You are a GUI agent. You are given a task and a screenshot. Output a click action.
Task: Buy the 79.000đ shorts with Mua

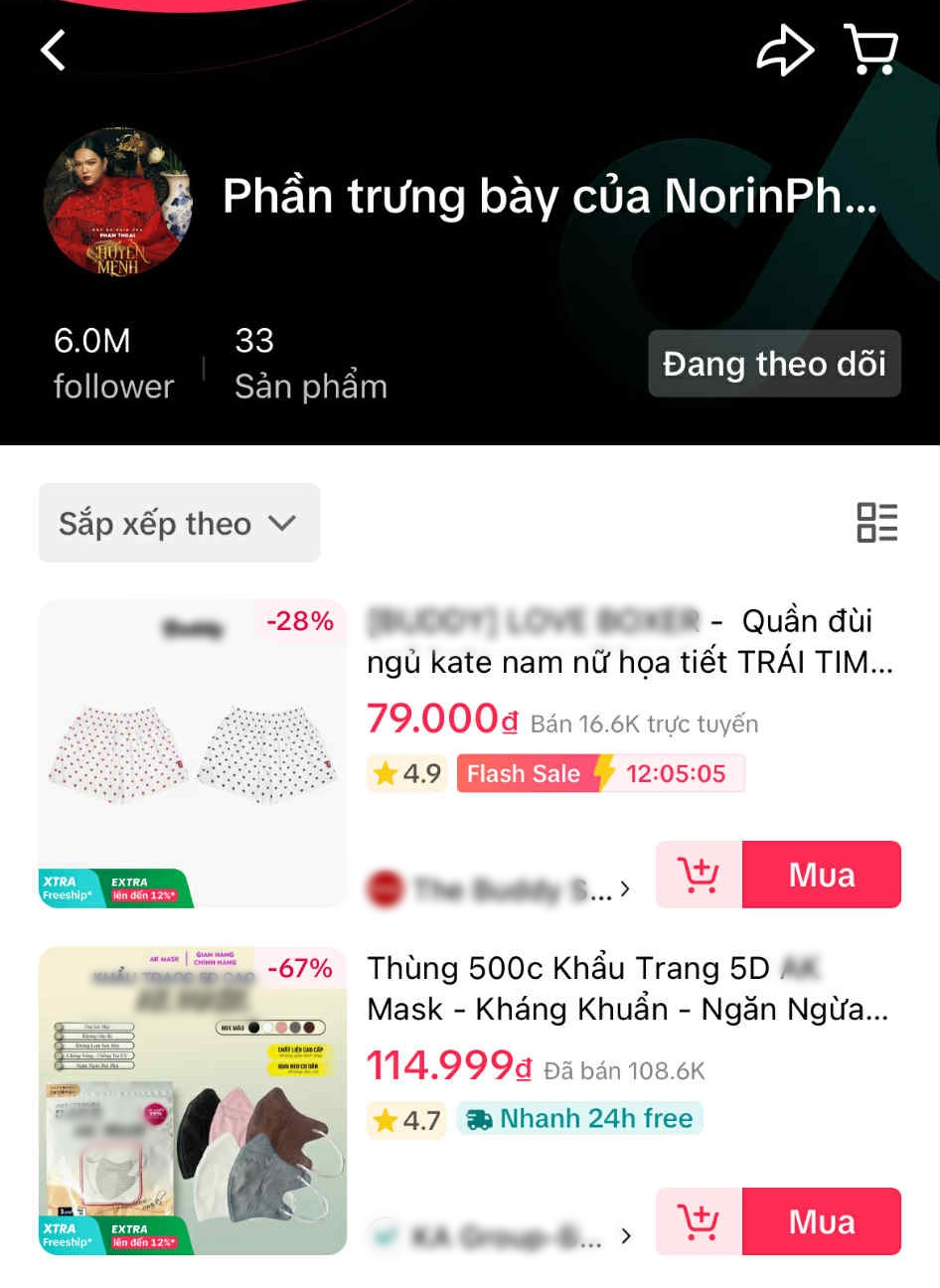[x=822, y=875]
